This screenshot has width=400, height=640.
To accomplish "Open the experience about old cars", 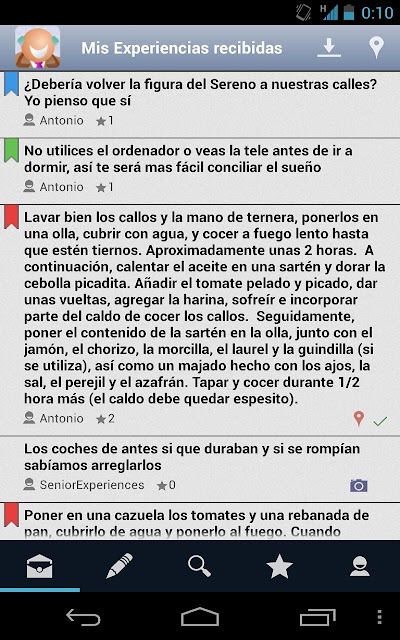I will pos(200,469).
